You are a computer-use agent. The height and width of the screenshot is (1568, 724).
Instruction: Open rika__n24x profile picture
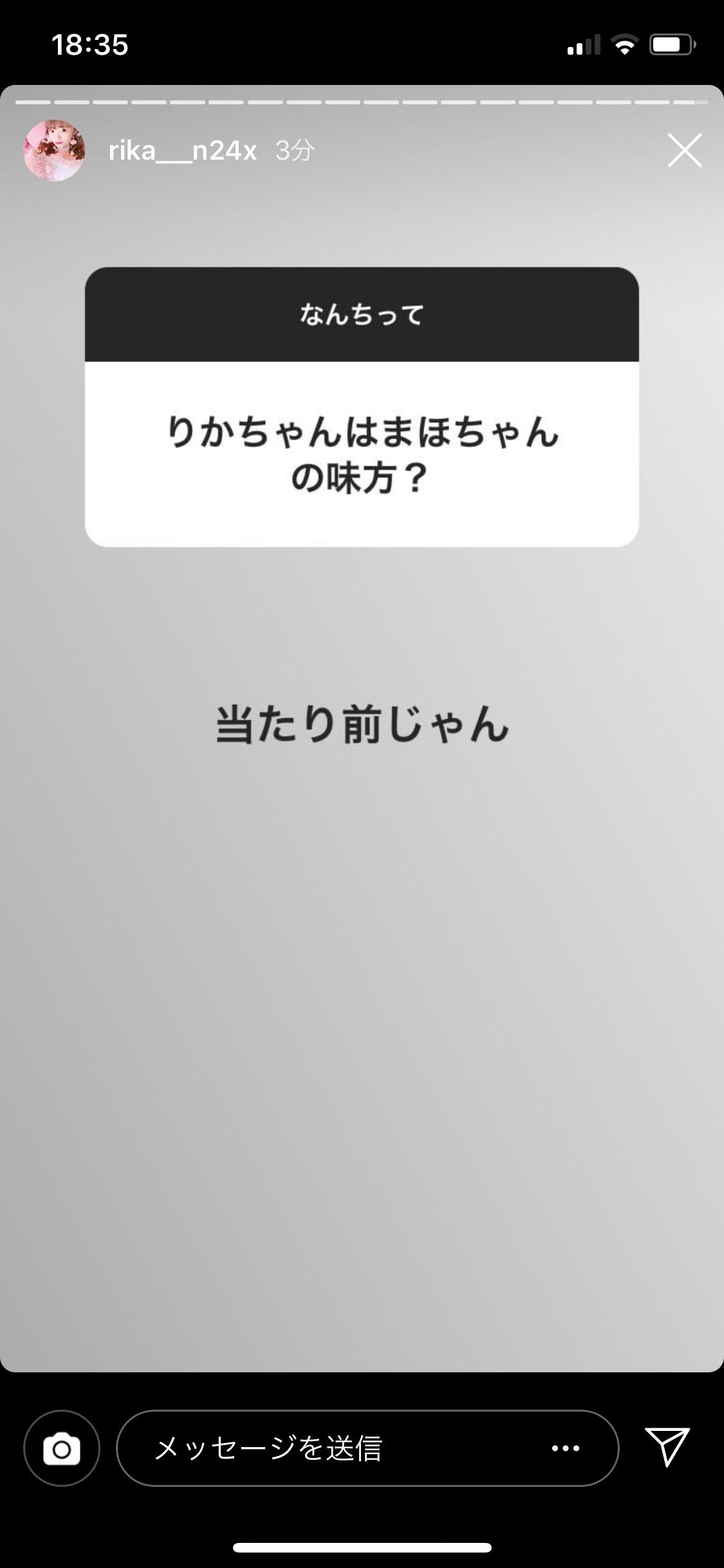coord(54,151)
